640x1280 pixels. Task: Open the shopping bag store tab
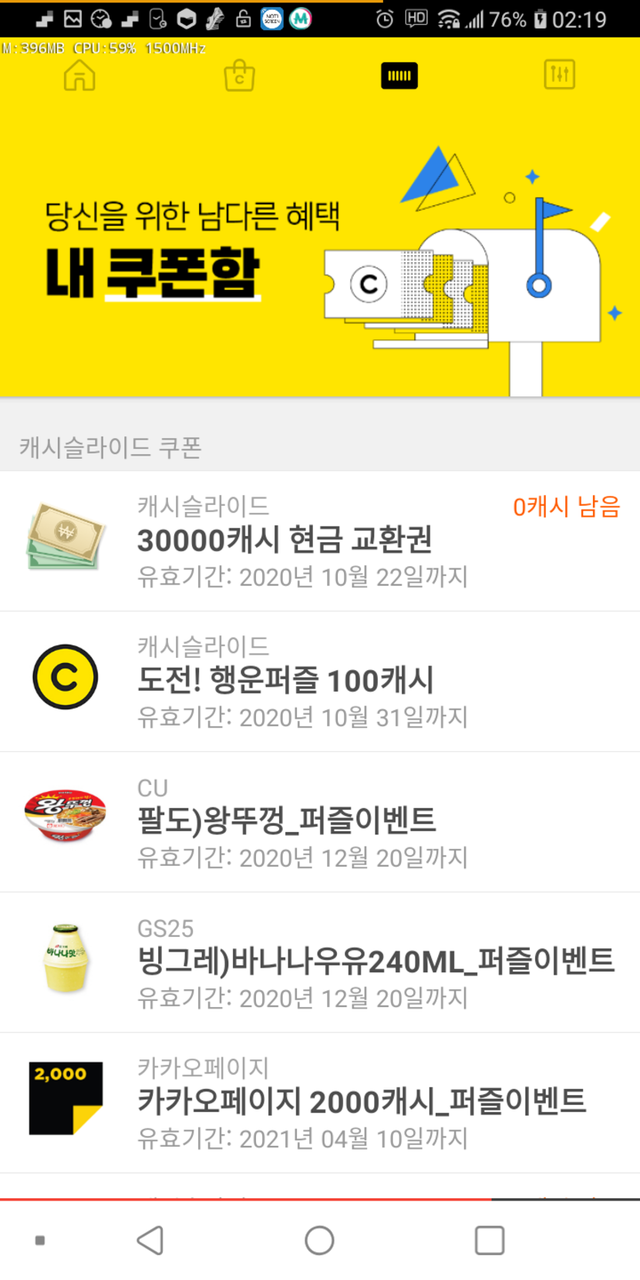(239, 75)
